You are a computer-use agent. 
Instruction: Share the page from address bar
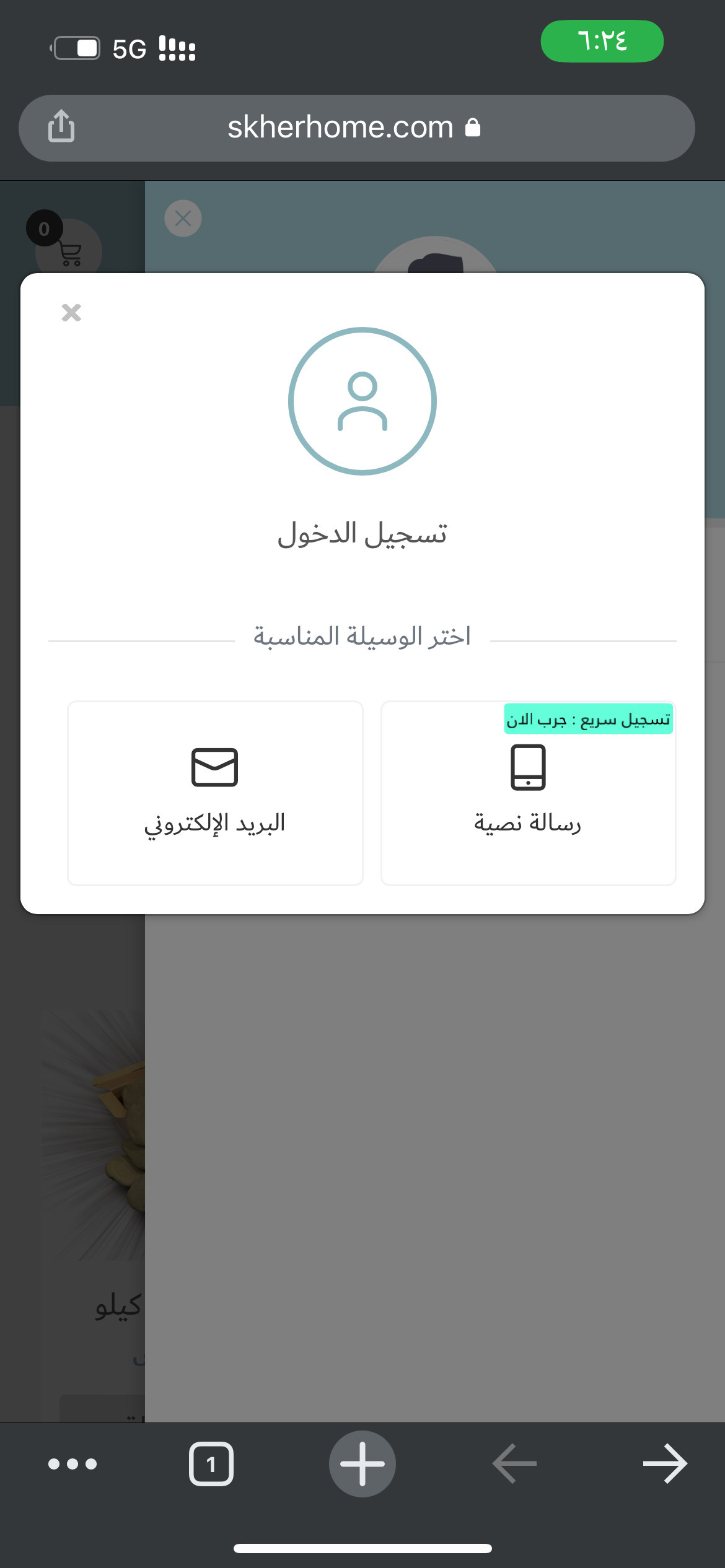[61, 126]
